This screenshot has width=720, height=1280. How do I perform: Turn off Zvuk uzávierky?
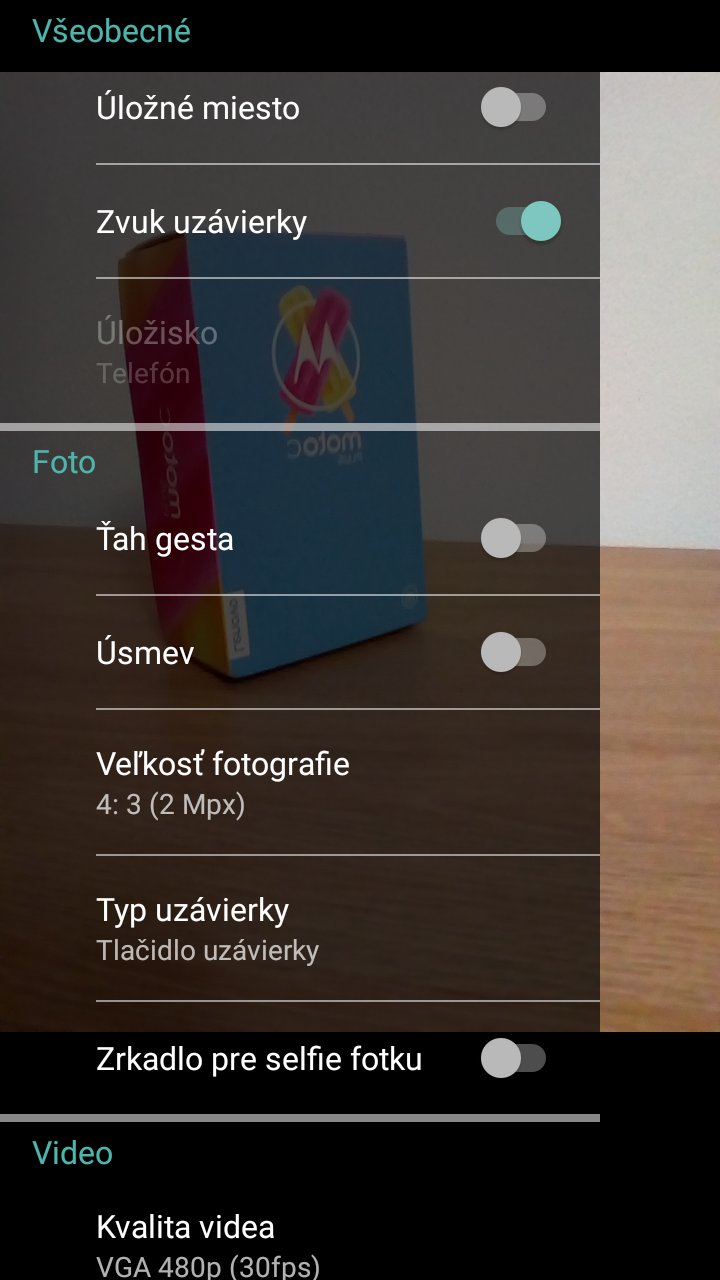(x=528, y=221)
